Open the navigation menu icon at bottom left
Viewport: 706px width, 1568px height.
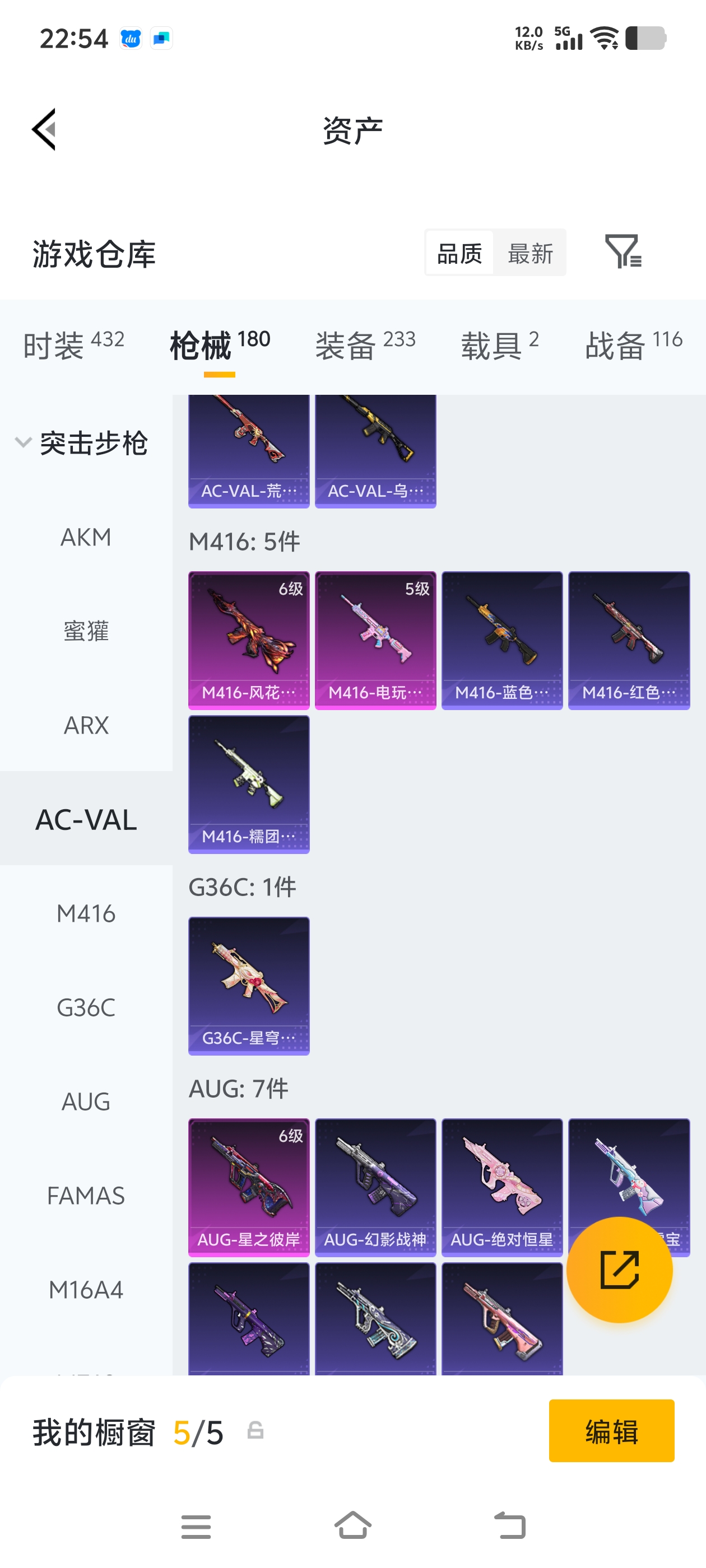196,1527
